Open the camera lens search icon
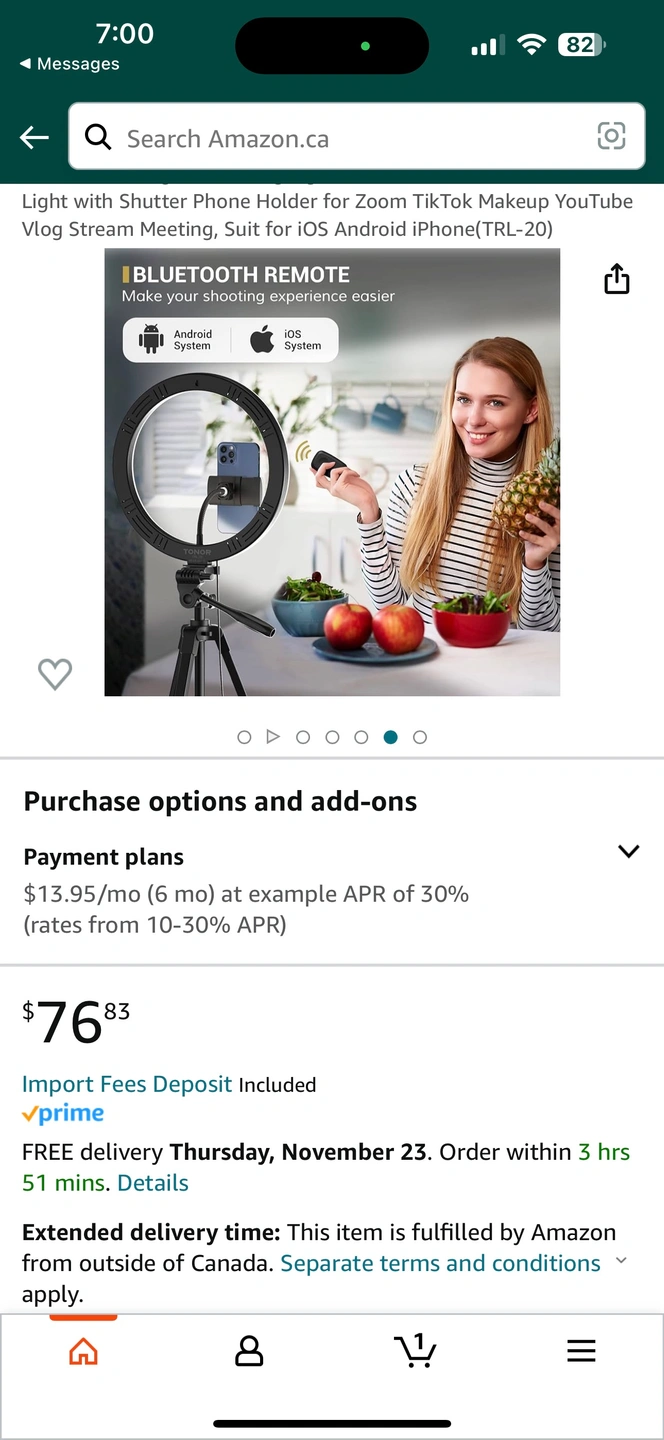 click(611, 137)
